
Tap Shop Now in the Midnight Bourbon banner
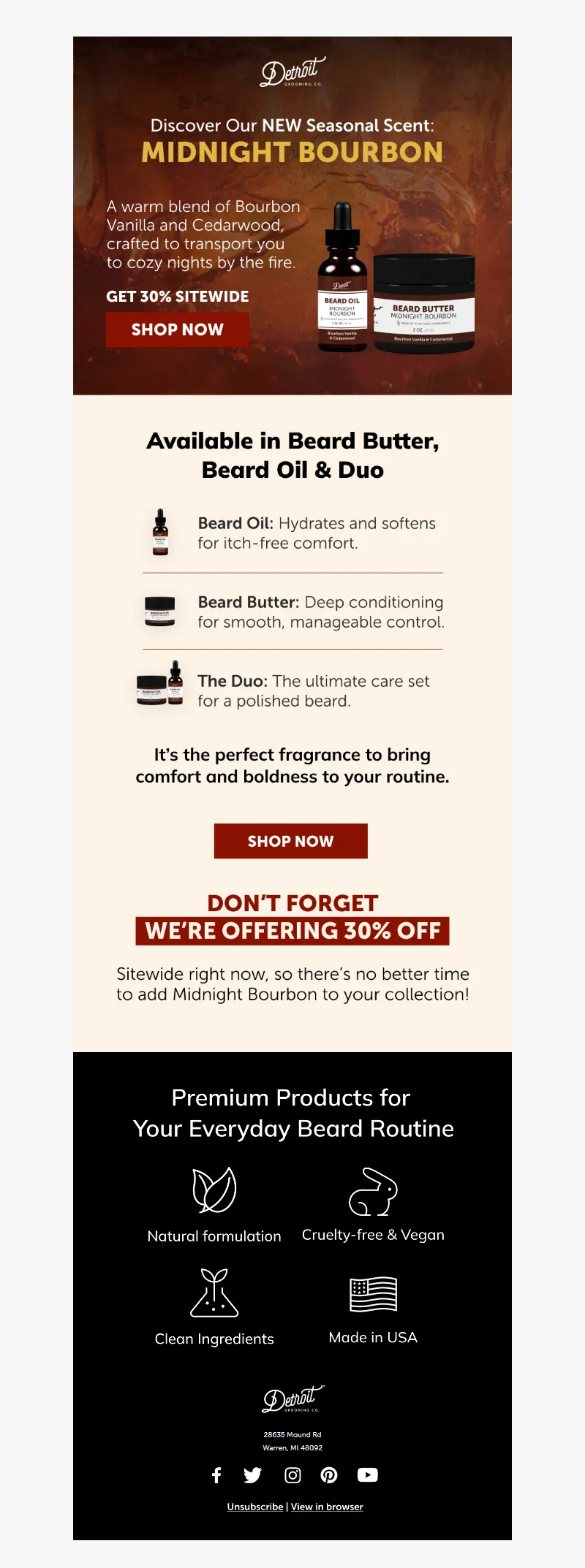[177, 330]
